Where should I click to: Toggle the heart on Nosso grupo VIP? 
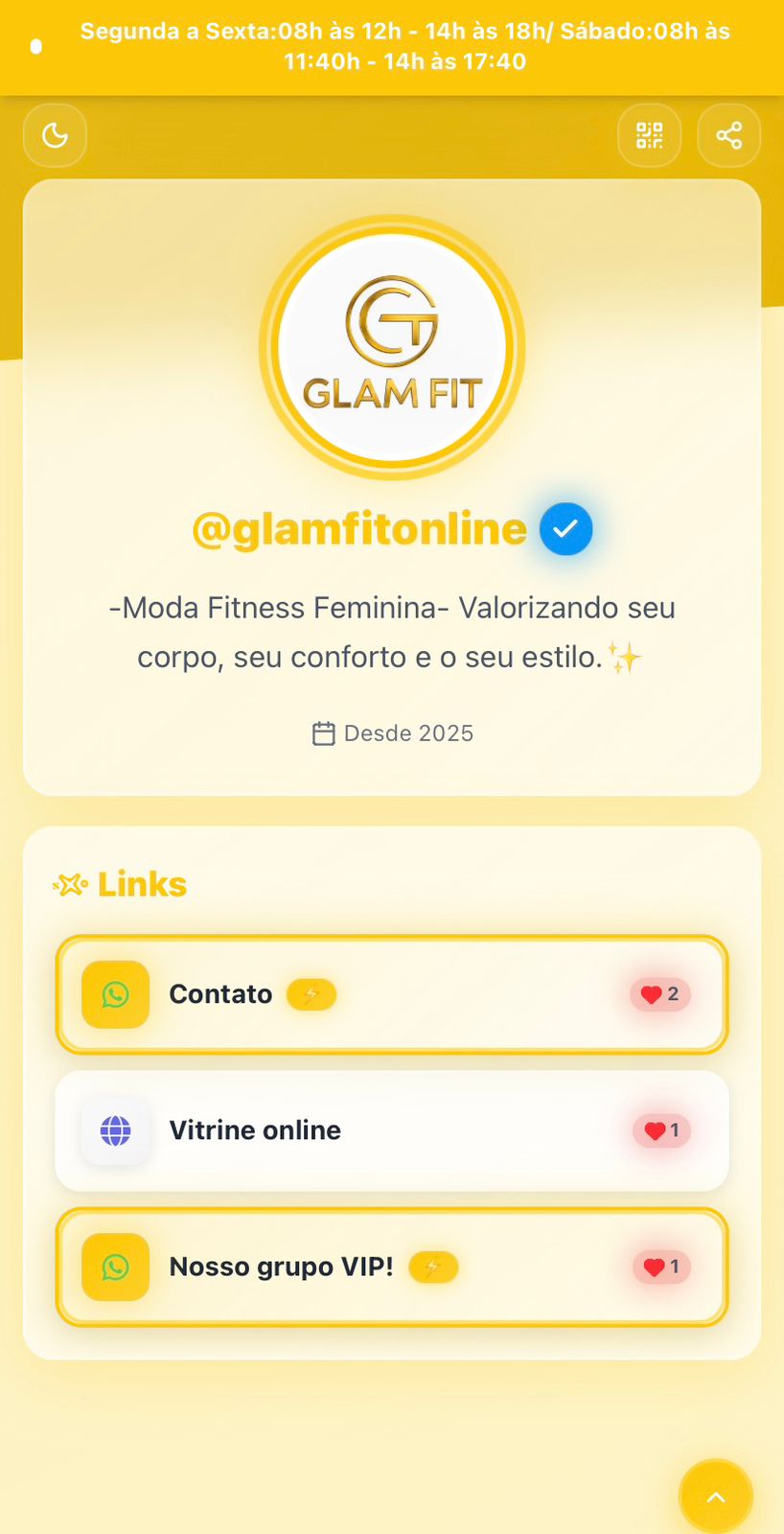coord(661,1267)
